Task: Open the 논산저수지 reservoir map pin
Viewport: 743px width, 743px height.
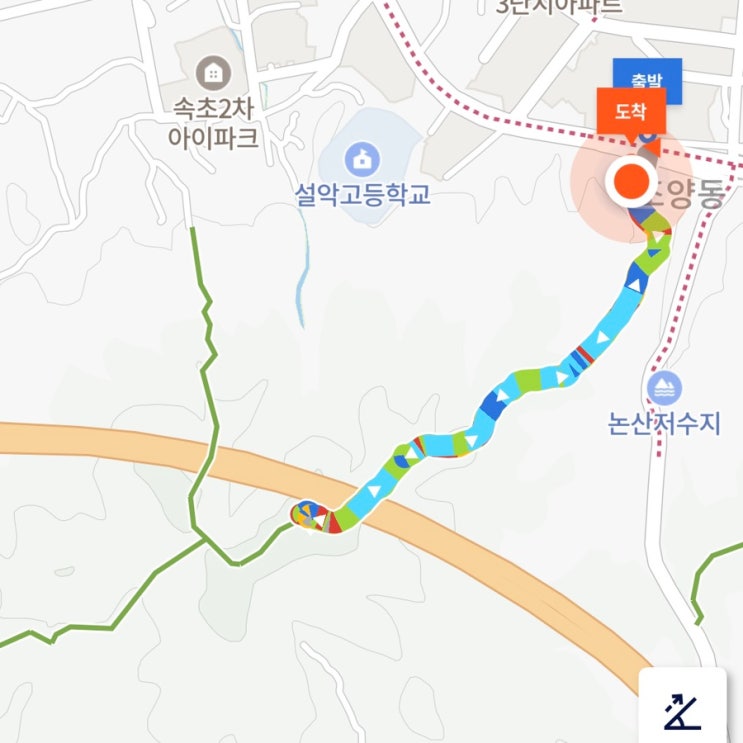Action: [664, 389]
